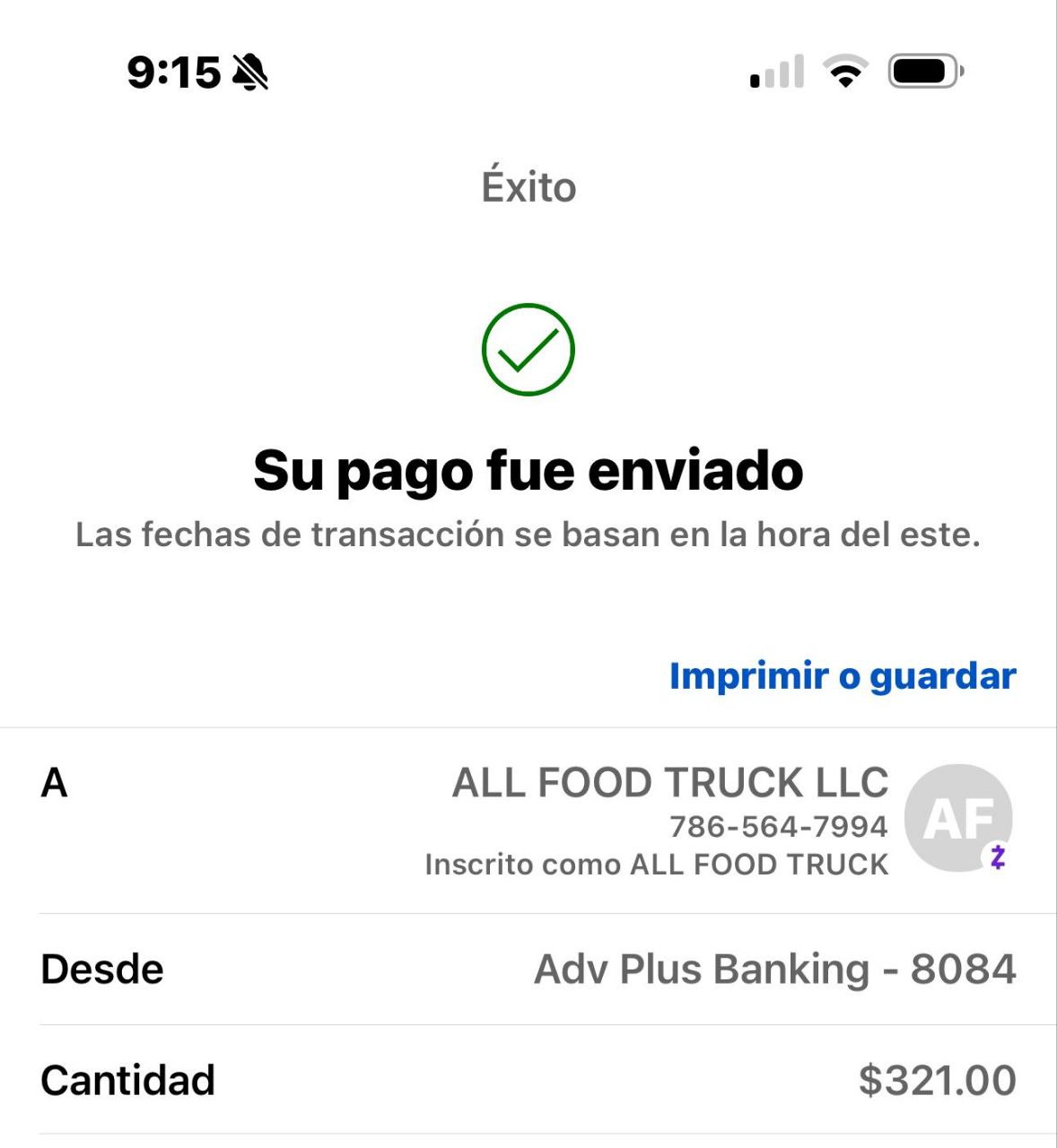Tap the Imprimir o guardar link
The image size is (1057, 1148).
tap(842, 676)
